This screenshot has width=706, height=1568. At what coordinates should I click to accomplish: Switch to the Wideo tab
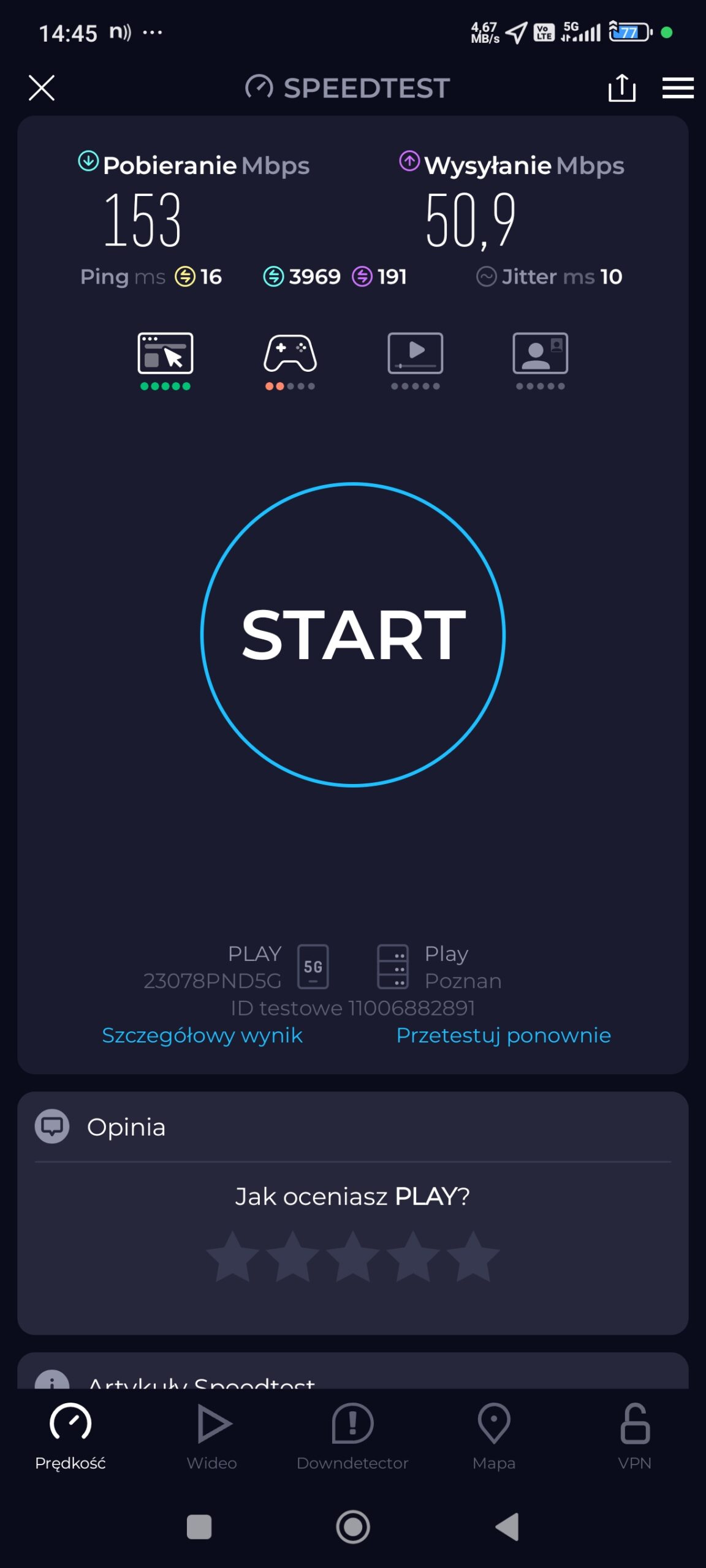212,1436
